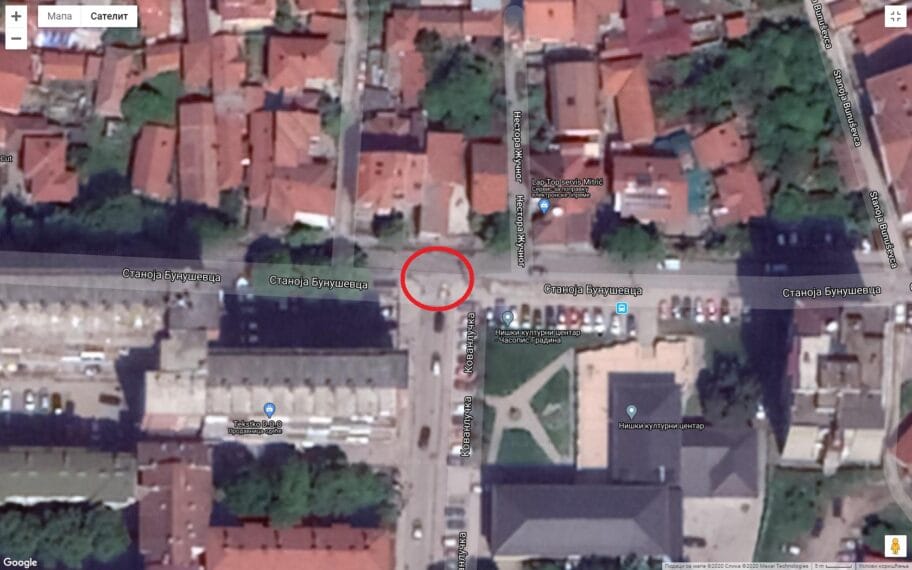The image size is (912, 570).
Task: Open the Google logo link
Action: click(20, 562)
